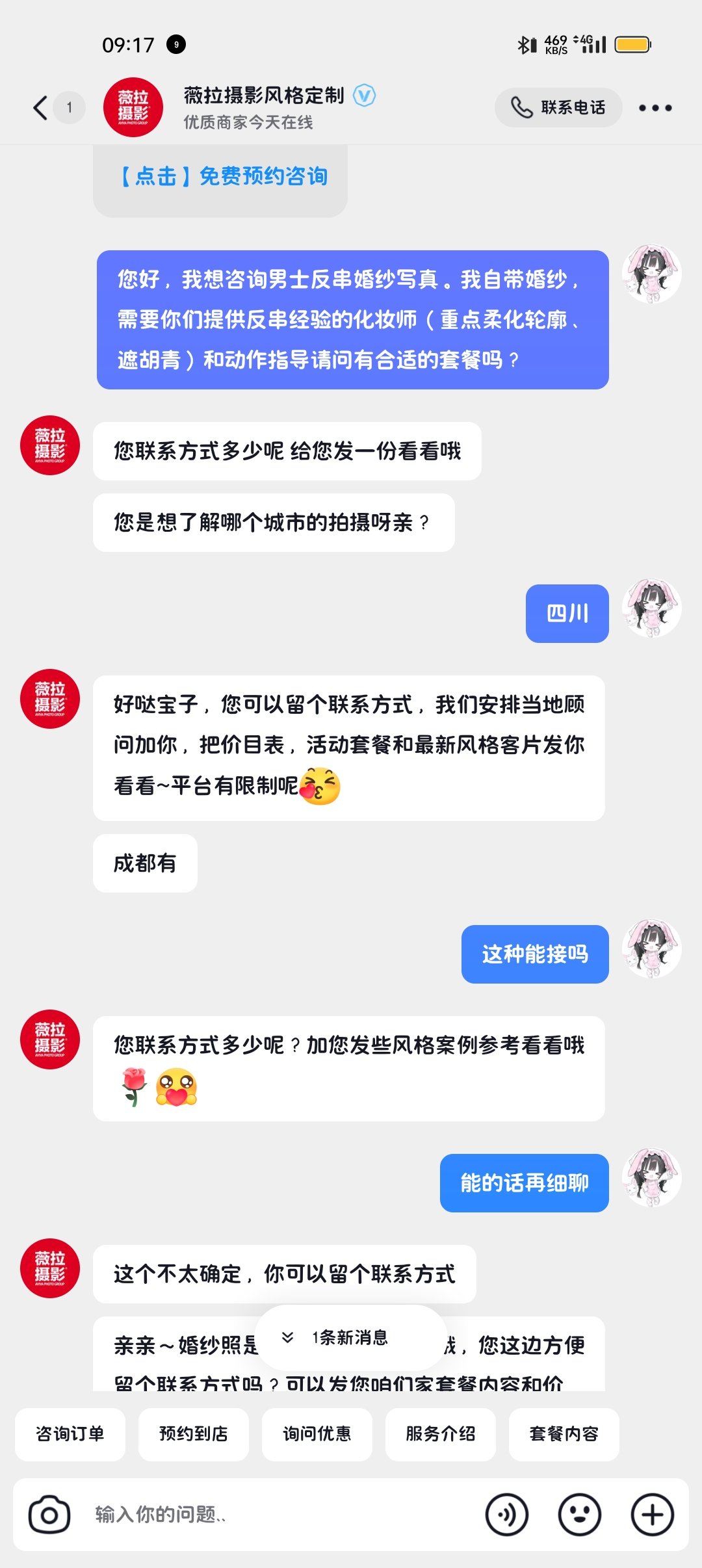Screen dimensions: 702x1568
Task: Select the 咨询订单 quick chip
Action: pos(70,1433)
